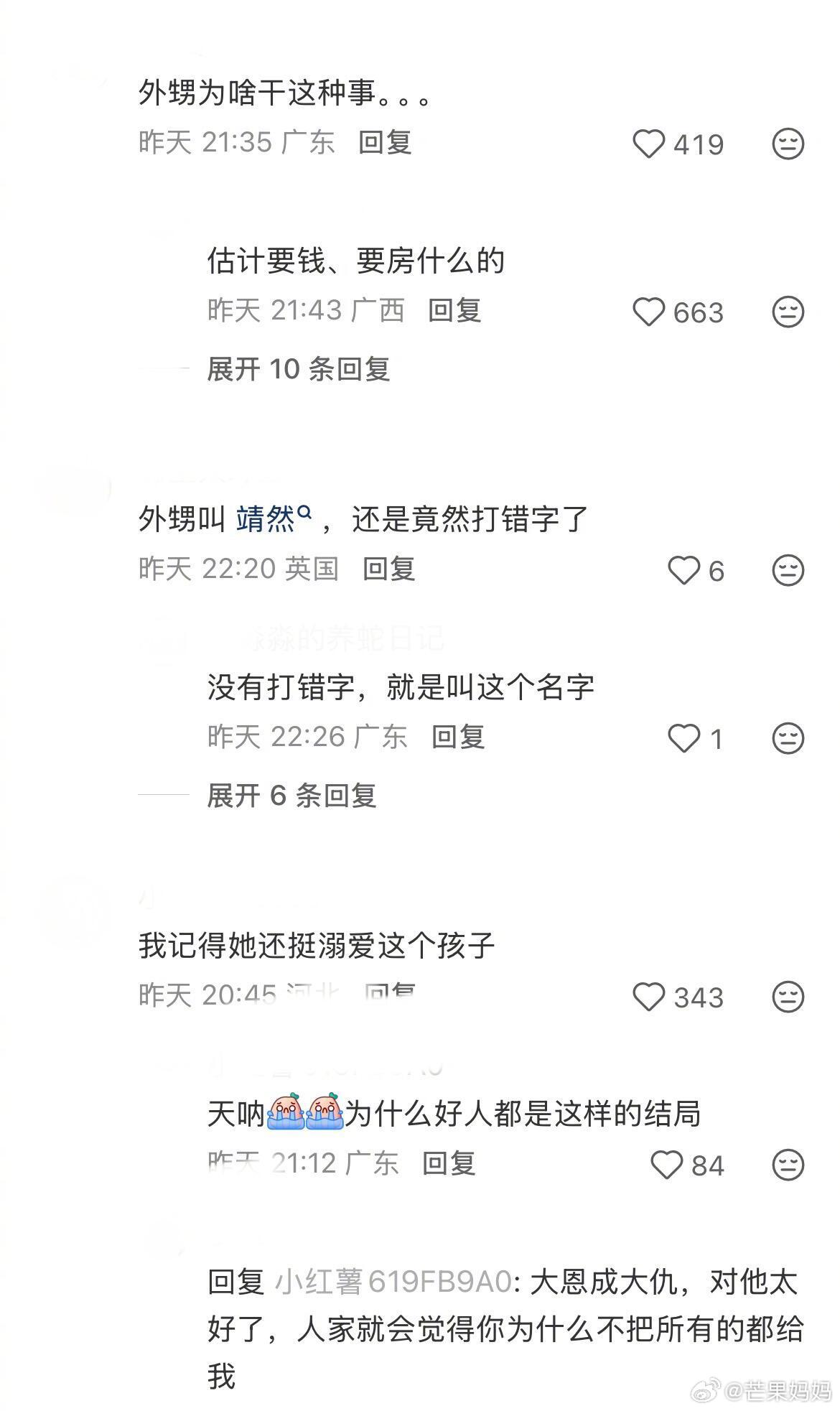Screen dimensions: 840x1411
Task: Open emoji panel beside the 84-likes comment
Action: (787, 1165)
